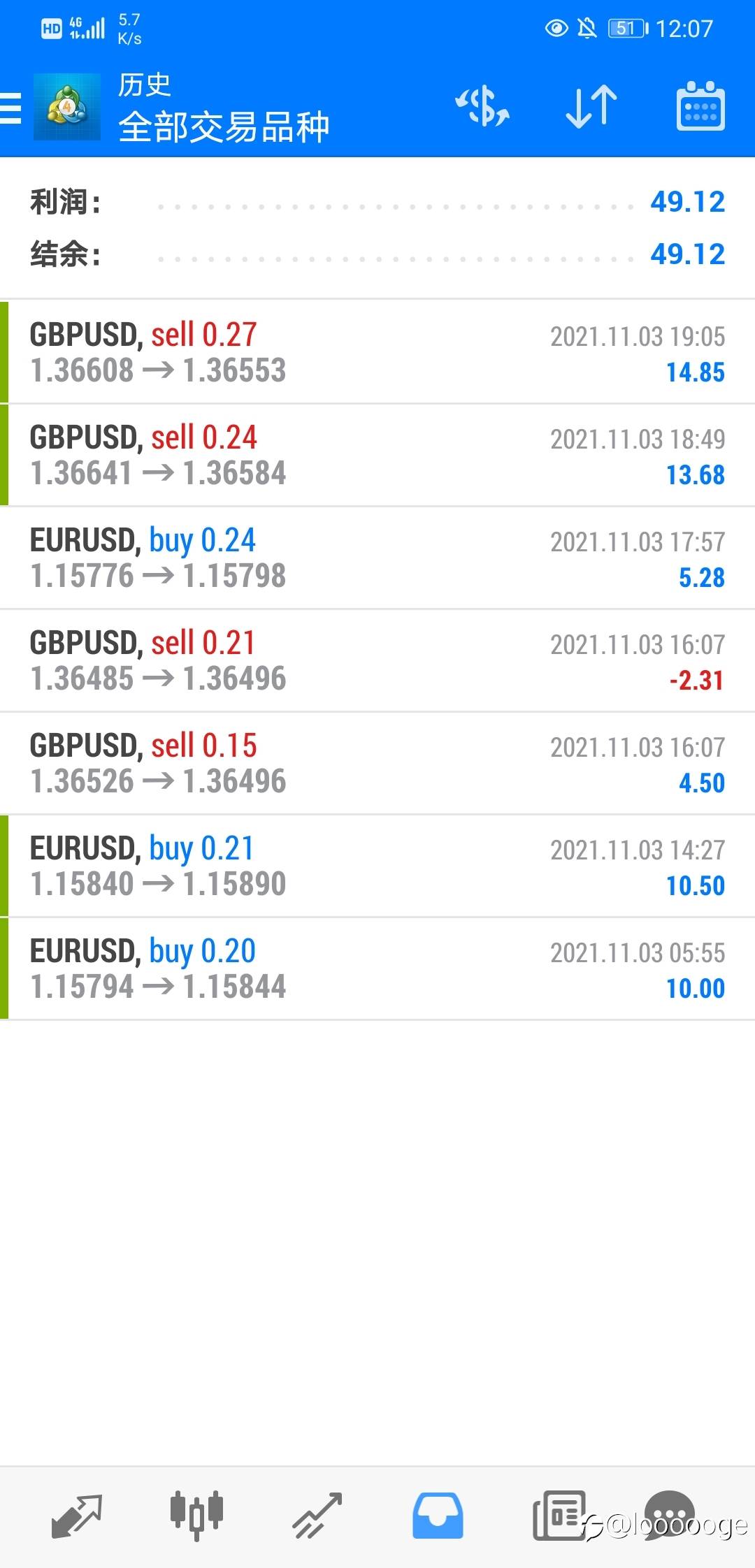Switch to the Trade tab
The height and width of the screenshot is (1568, 755).
(x=317, y=1516)
